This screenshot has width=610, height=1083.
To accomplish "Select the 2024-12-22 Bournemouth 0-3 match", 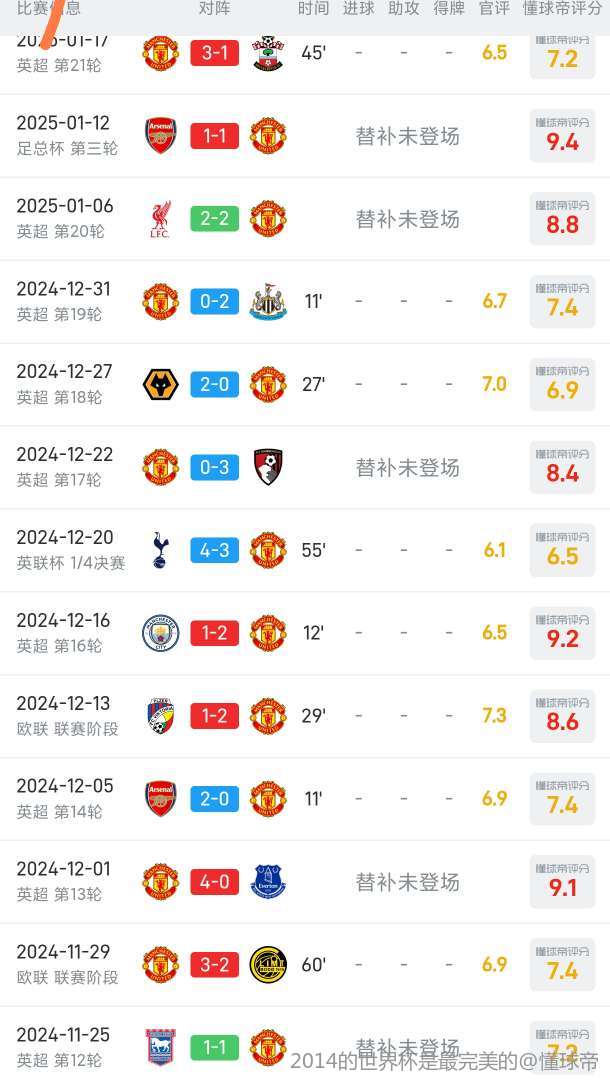I will click(x=305, y=468).
